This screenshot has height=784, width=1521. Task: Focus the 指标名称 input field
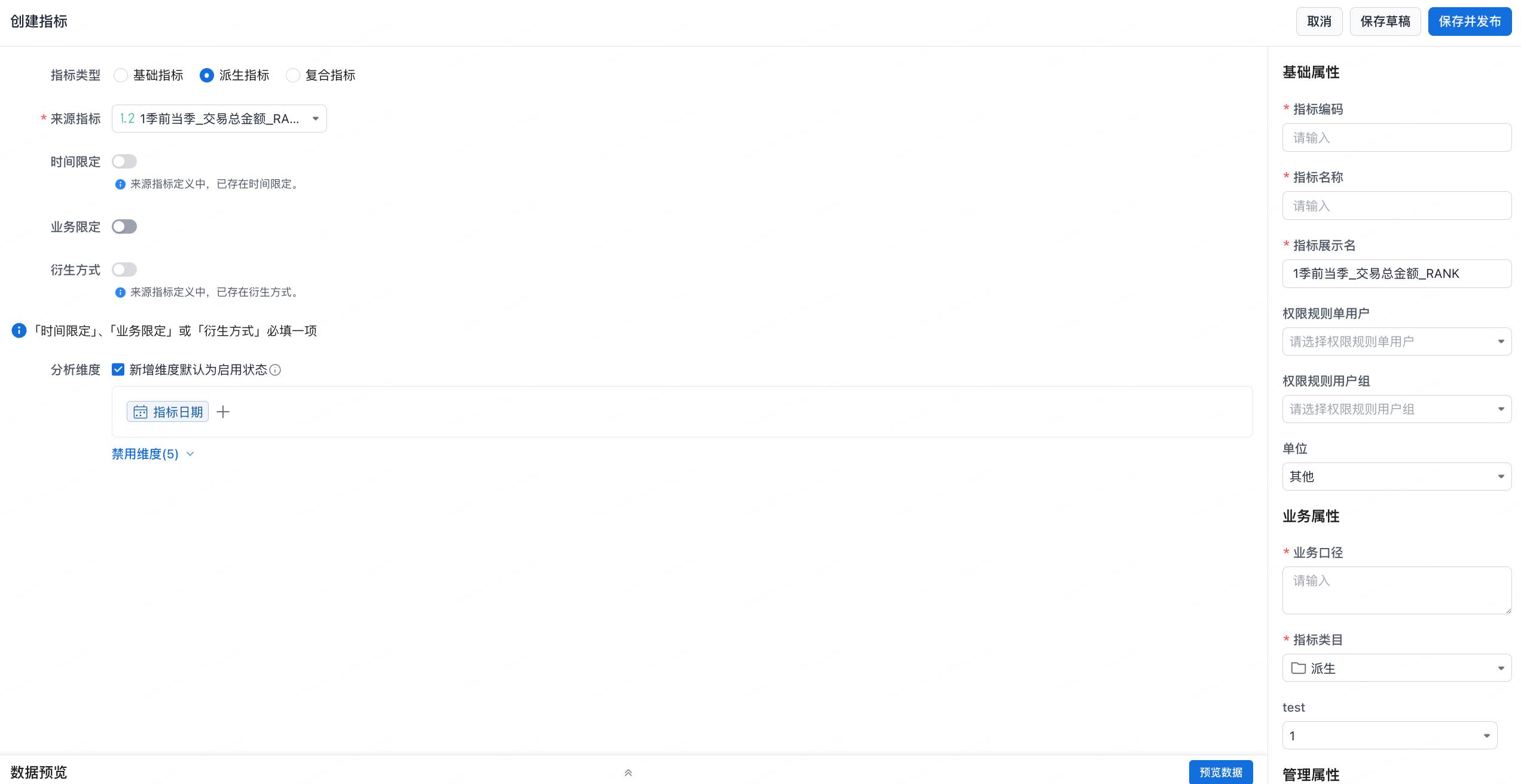click(x=1396, y=206)
